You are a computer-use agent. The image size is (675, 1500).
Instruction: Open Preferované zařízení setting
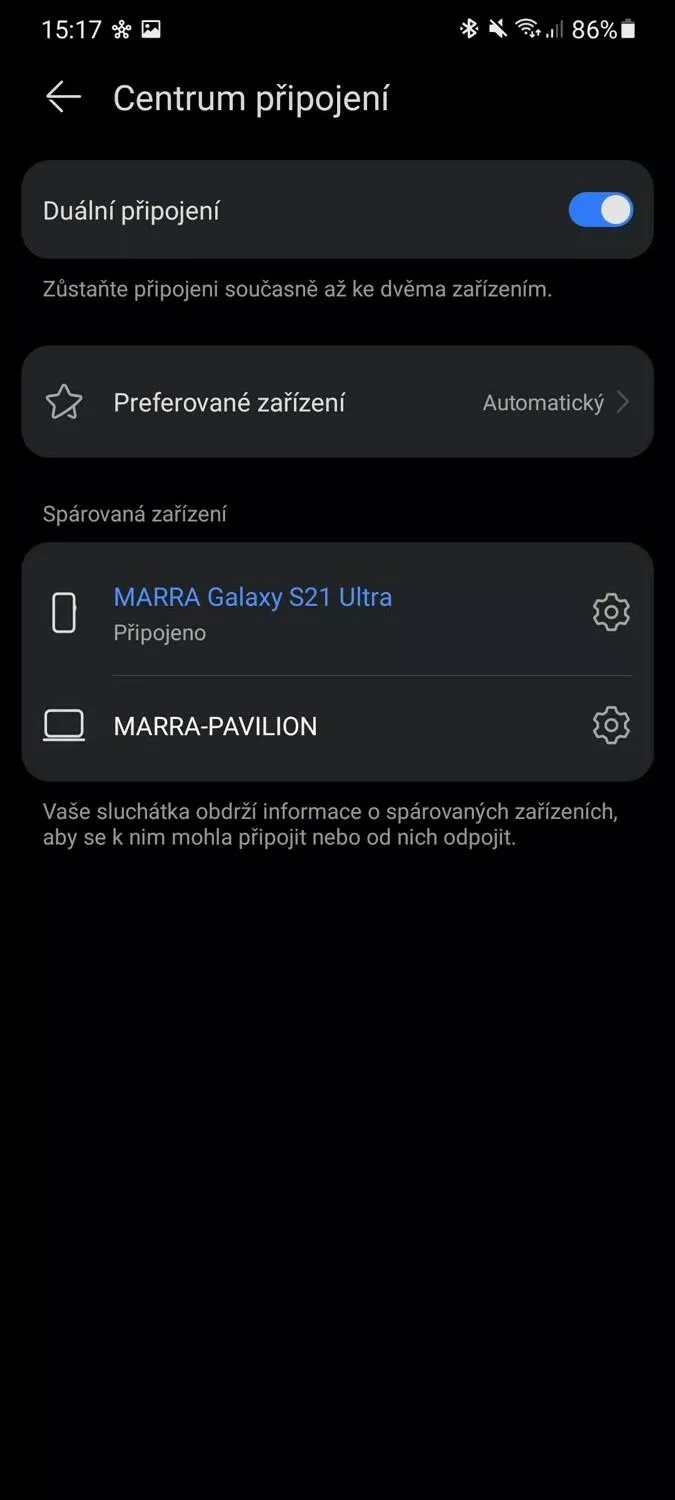click(337, 402)
